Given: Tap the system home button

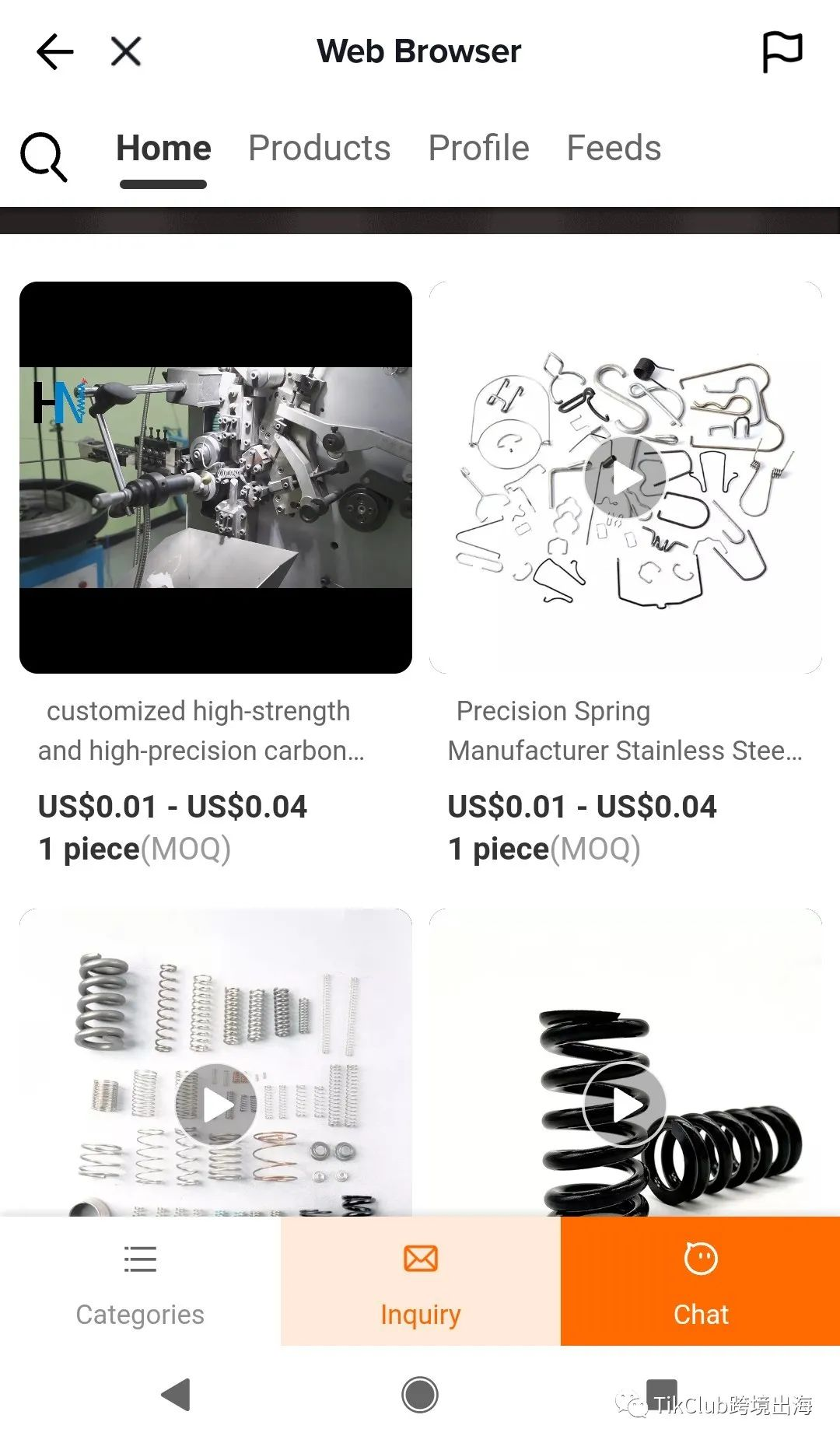Looking at the screenshot, I should point(420,1395).
